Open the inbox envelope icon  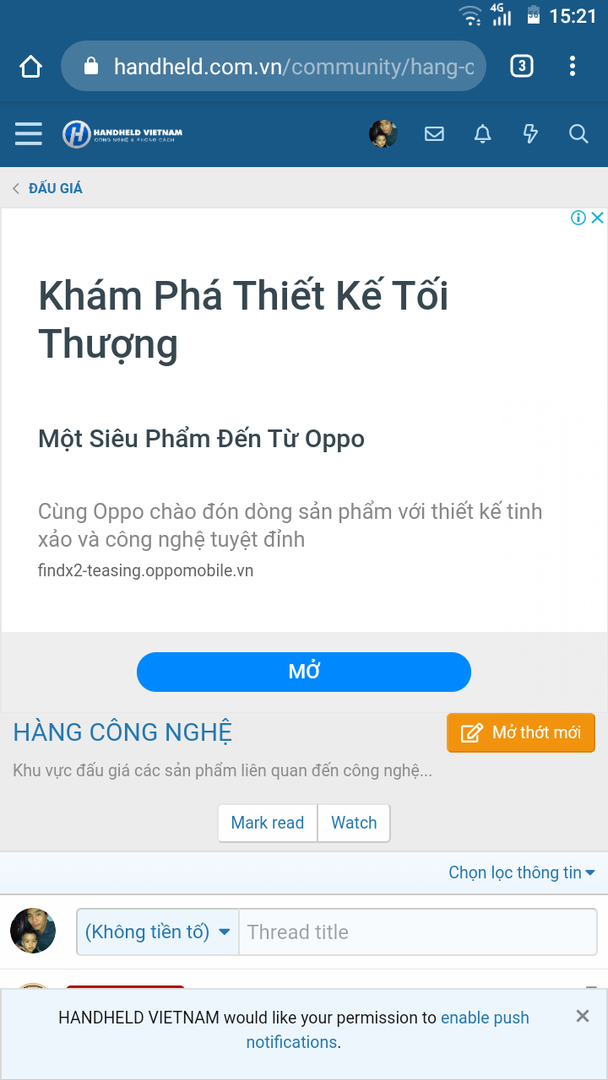point(434,134)
